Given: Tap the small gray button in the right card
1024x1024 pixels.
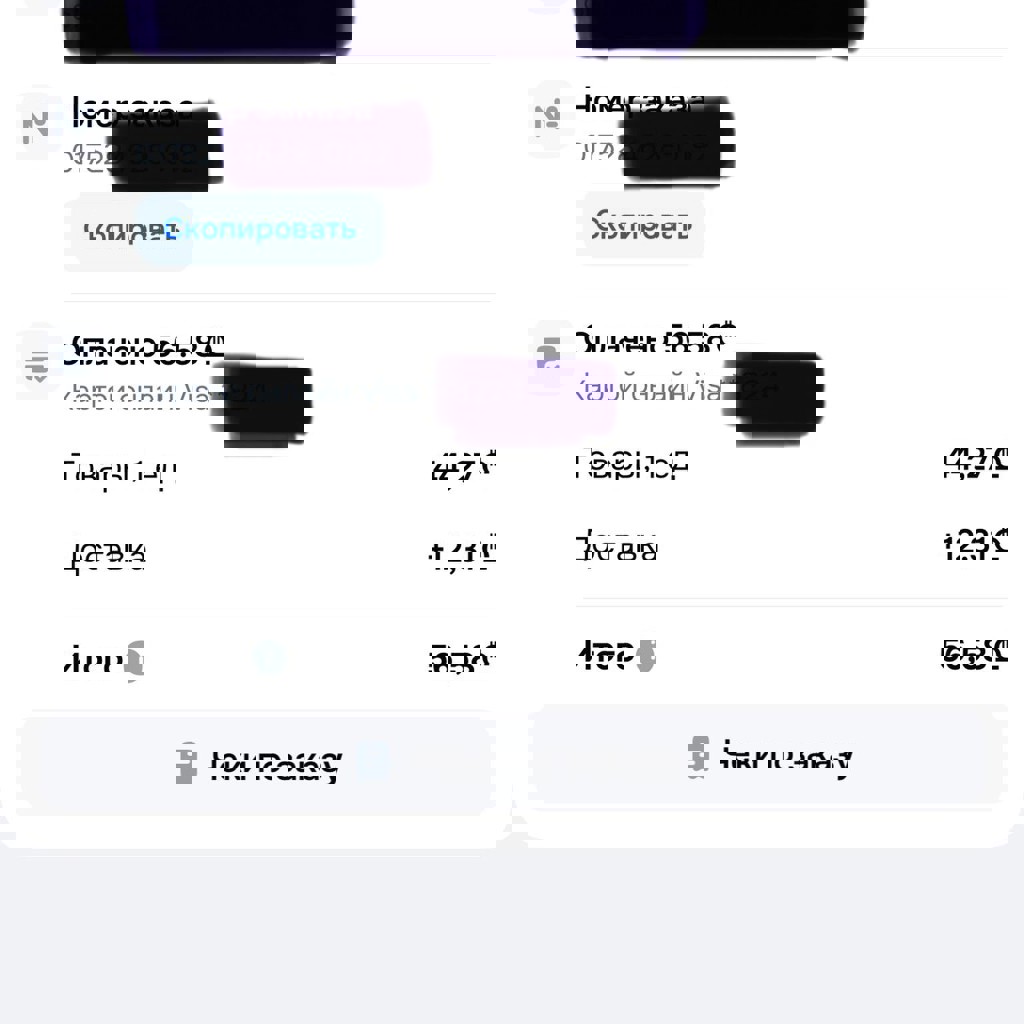Looking at the screenshot, I should (640, 225).
